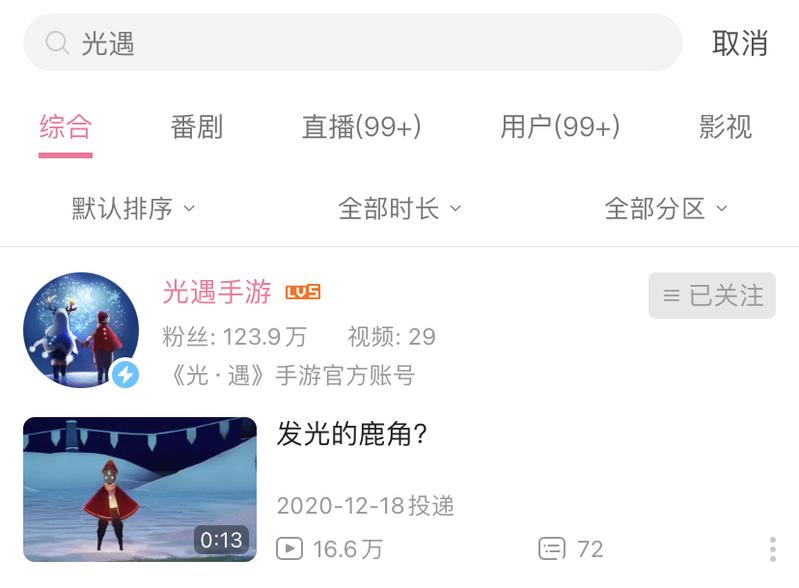This screenshot has height=588, width=799.
Task: Switch to the 番剧 tab
Action: pos(196,128)
